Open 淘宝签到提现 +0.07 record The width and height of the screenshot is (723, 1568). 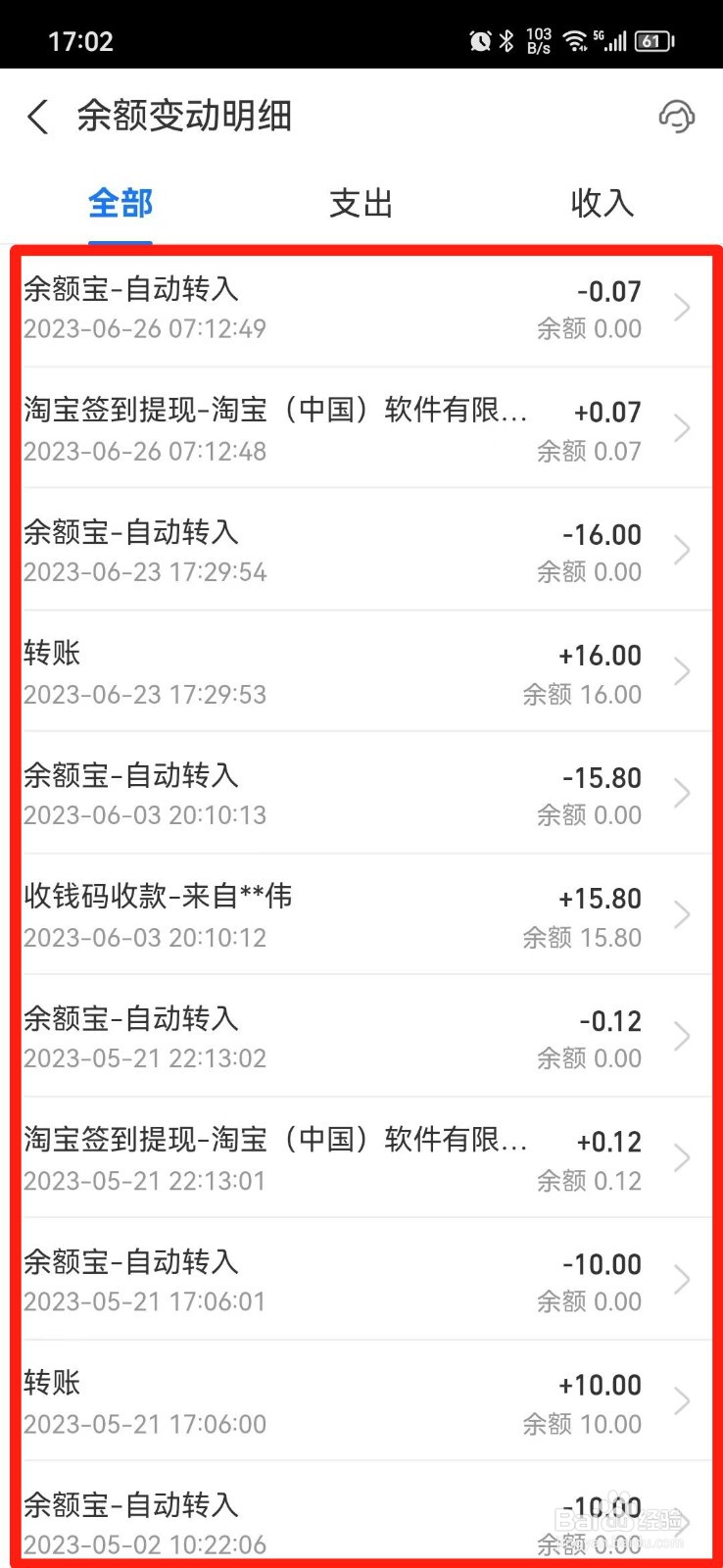(x=361, y=429)
